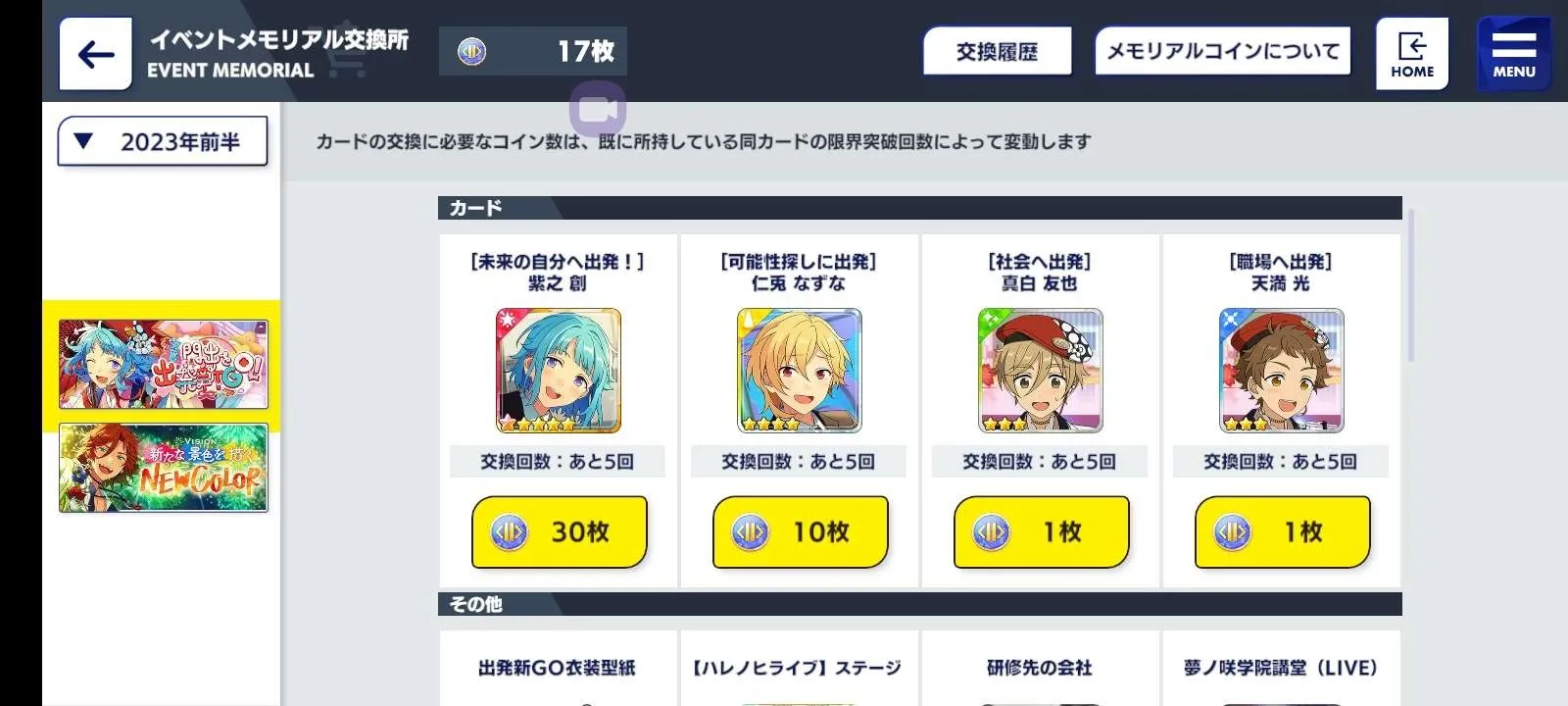Open the 交換履歴 exchange history

tap(997, 51)
